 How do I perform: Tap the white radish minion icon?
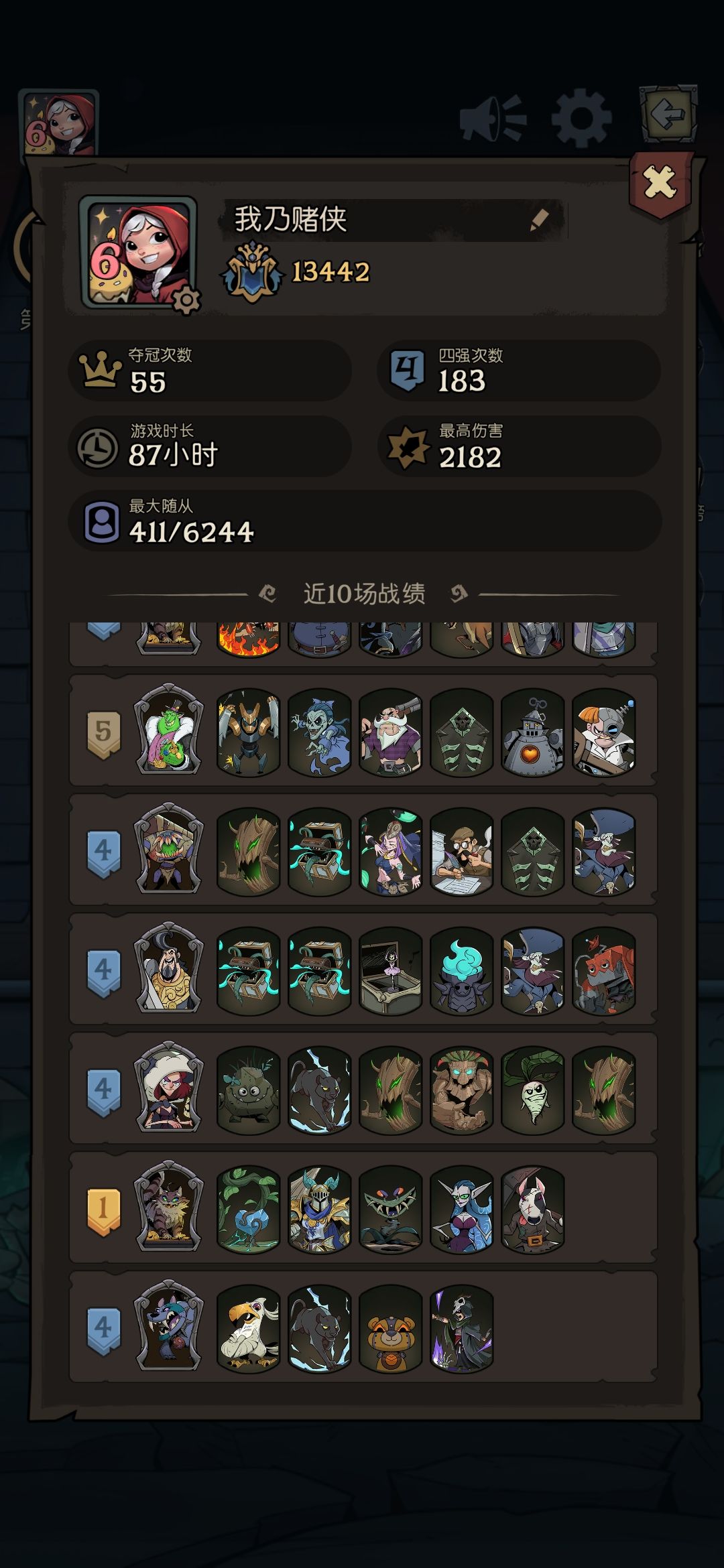[532, 1089]
